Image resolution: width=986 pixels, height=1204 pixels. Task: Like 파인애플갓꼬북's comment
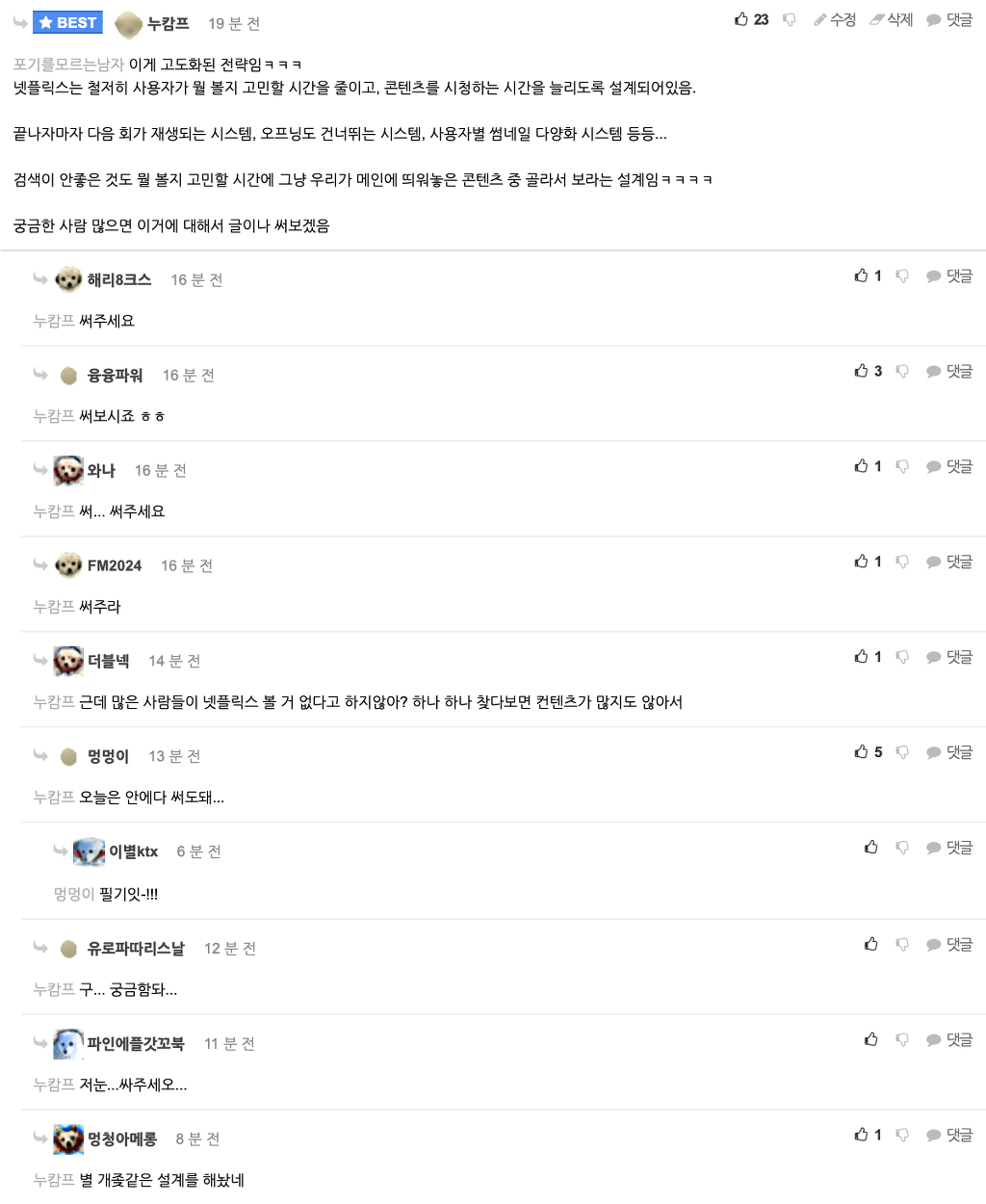coord(871,1039)
